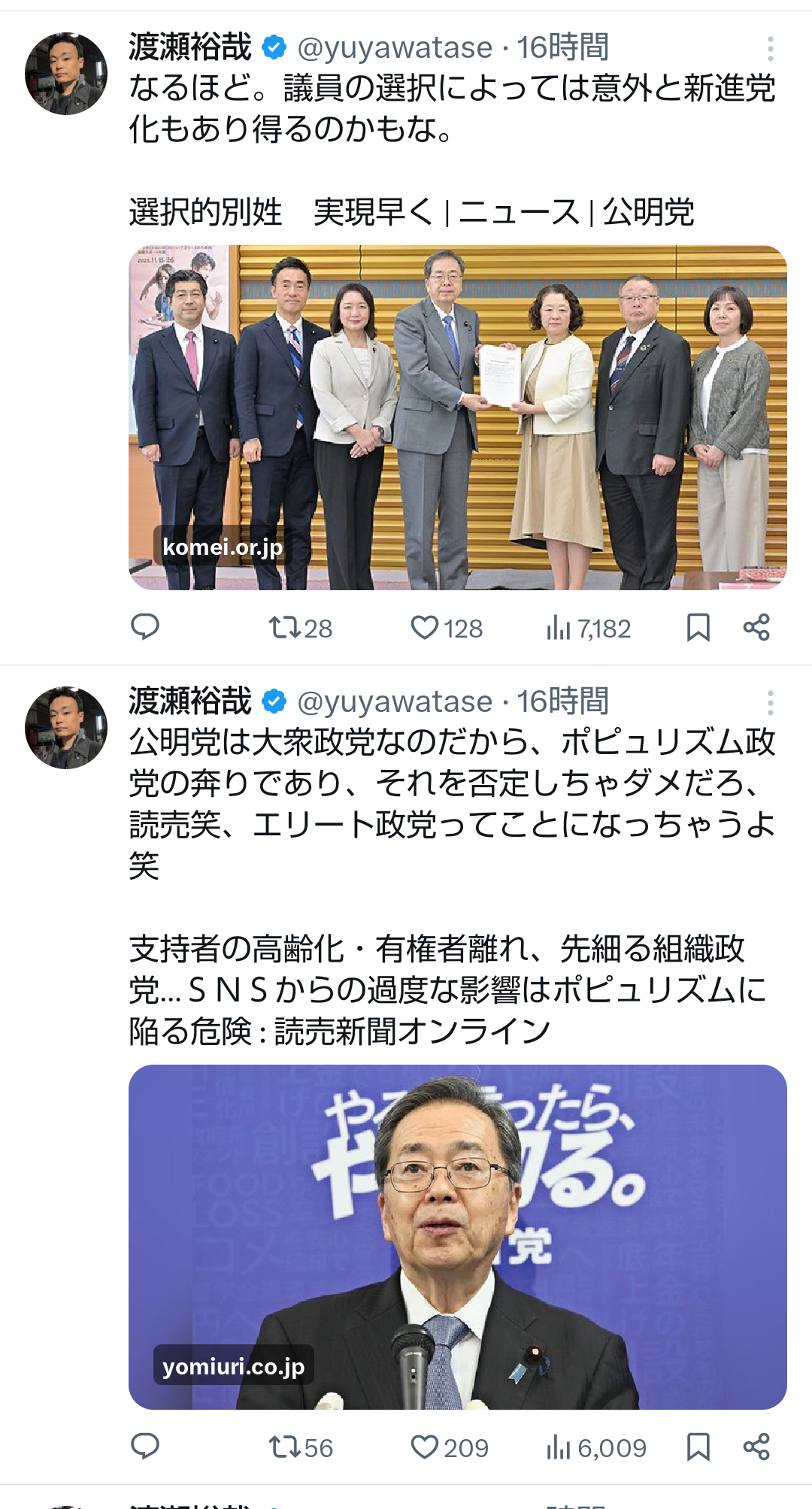
Task: Share the yomiuri.co.jp link tweet
Action: [x=756, y=1446]
